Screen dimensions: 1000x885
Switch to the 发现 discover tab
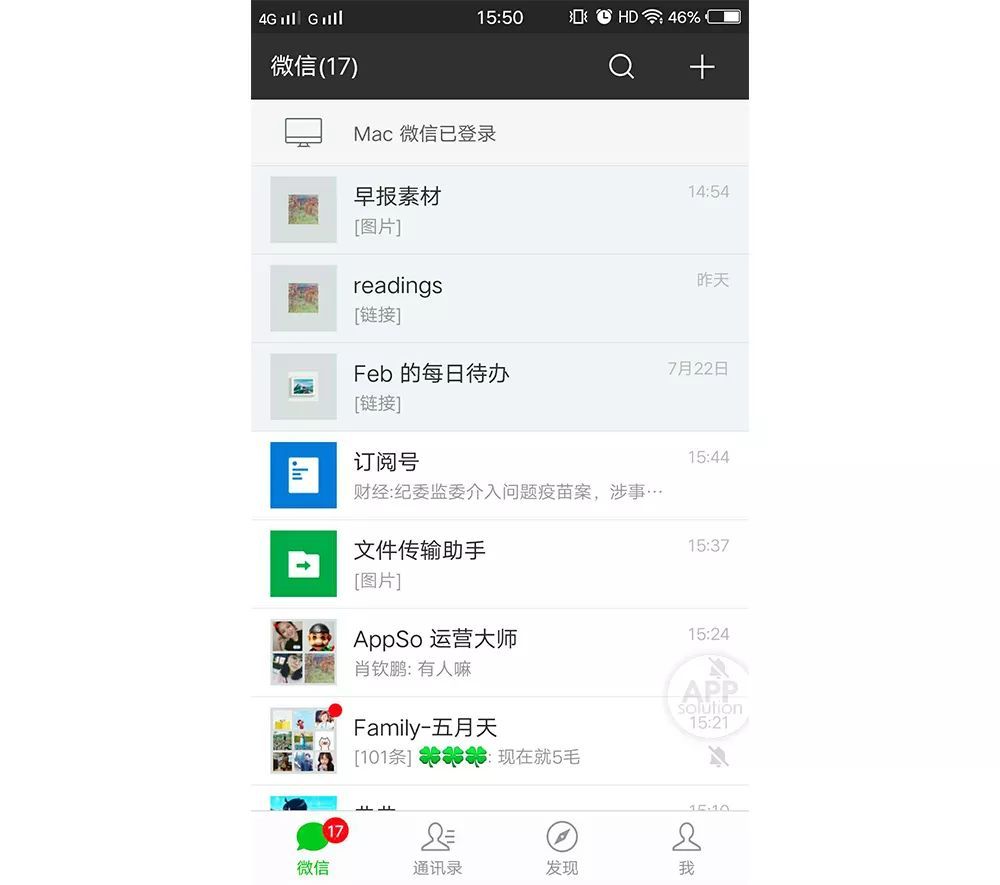[562, 848]
